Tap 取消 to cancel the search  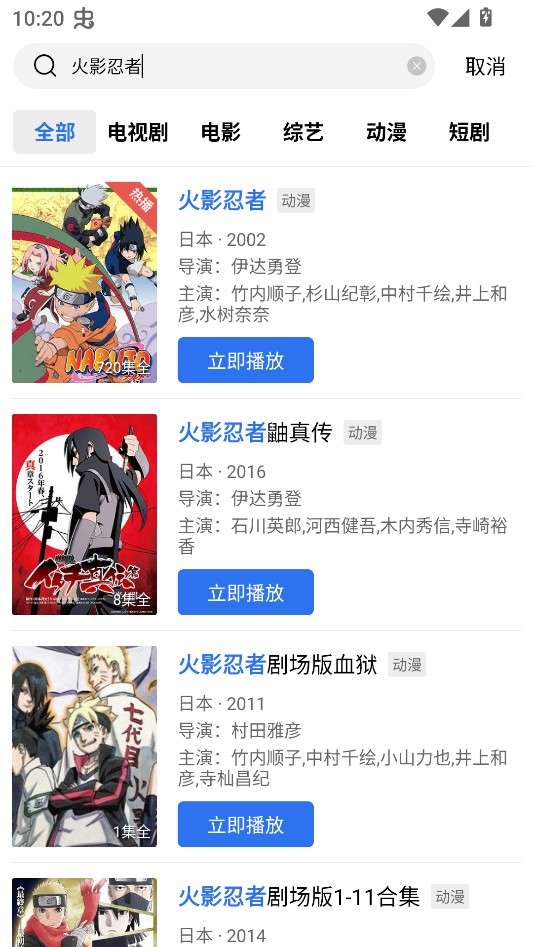point(485,66)
